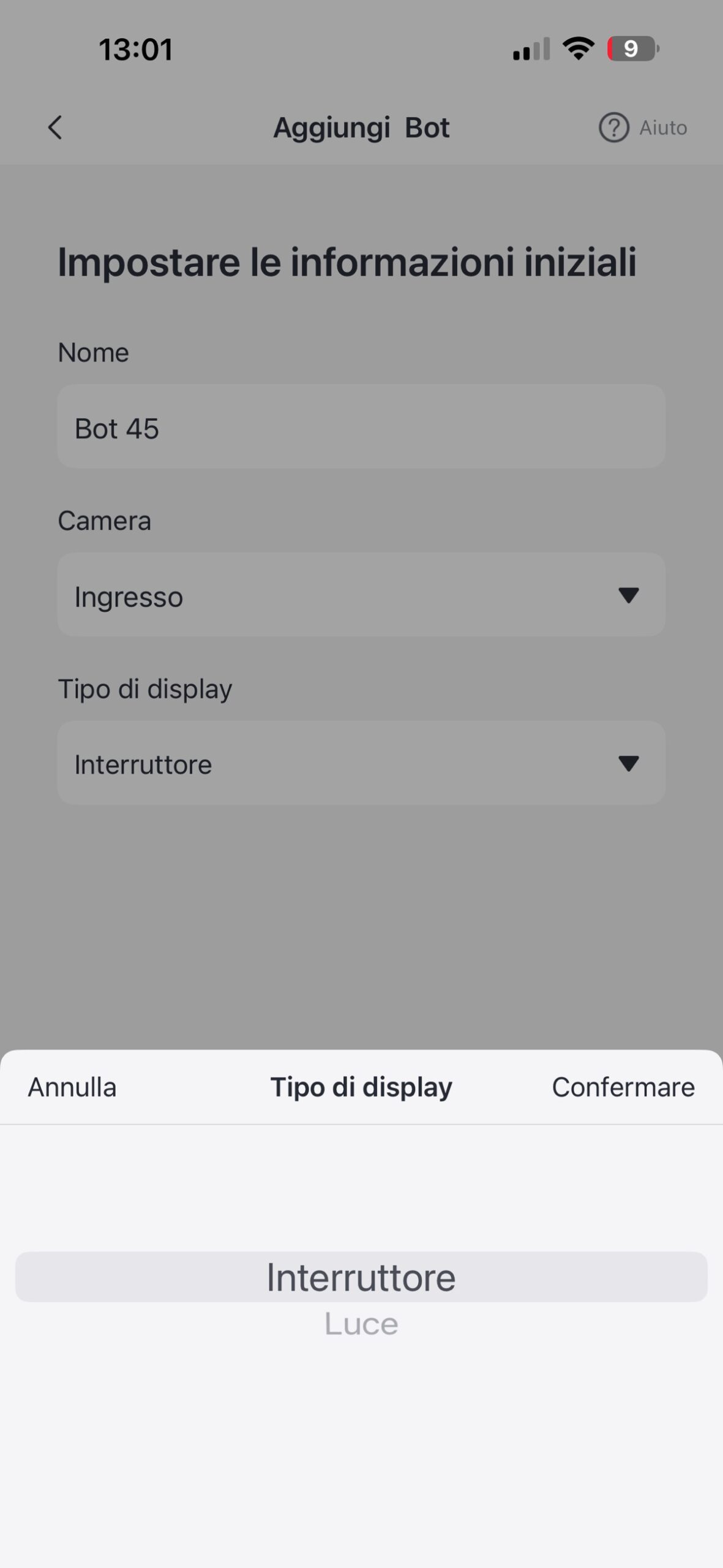Image resolution: width=723 pixels, height=1568 pixels.
Task: Tap Annulla to cancel the picker
Action: 72,1087
